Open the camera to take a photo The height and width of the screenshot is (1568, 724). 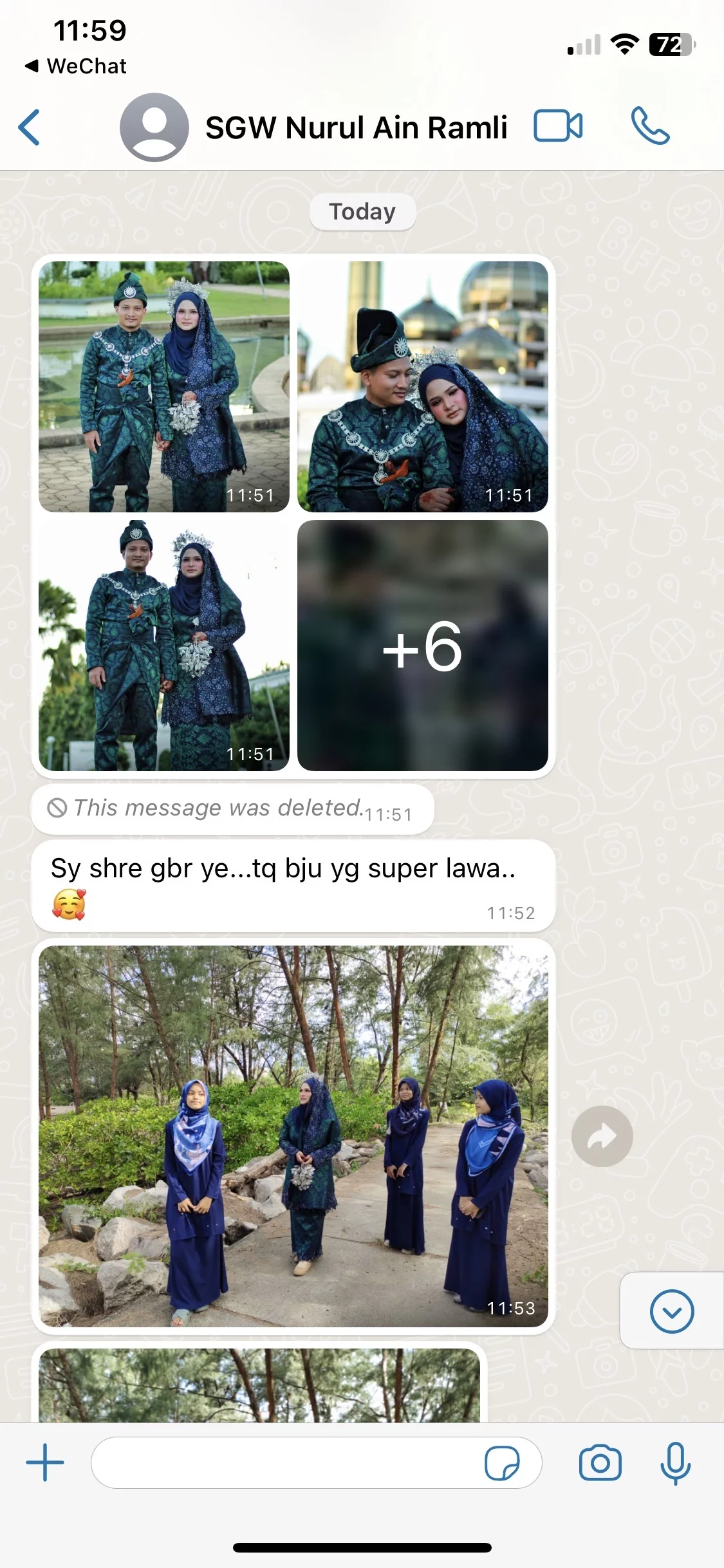600,1463
